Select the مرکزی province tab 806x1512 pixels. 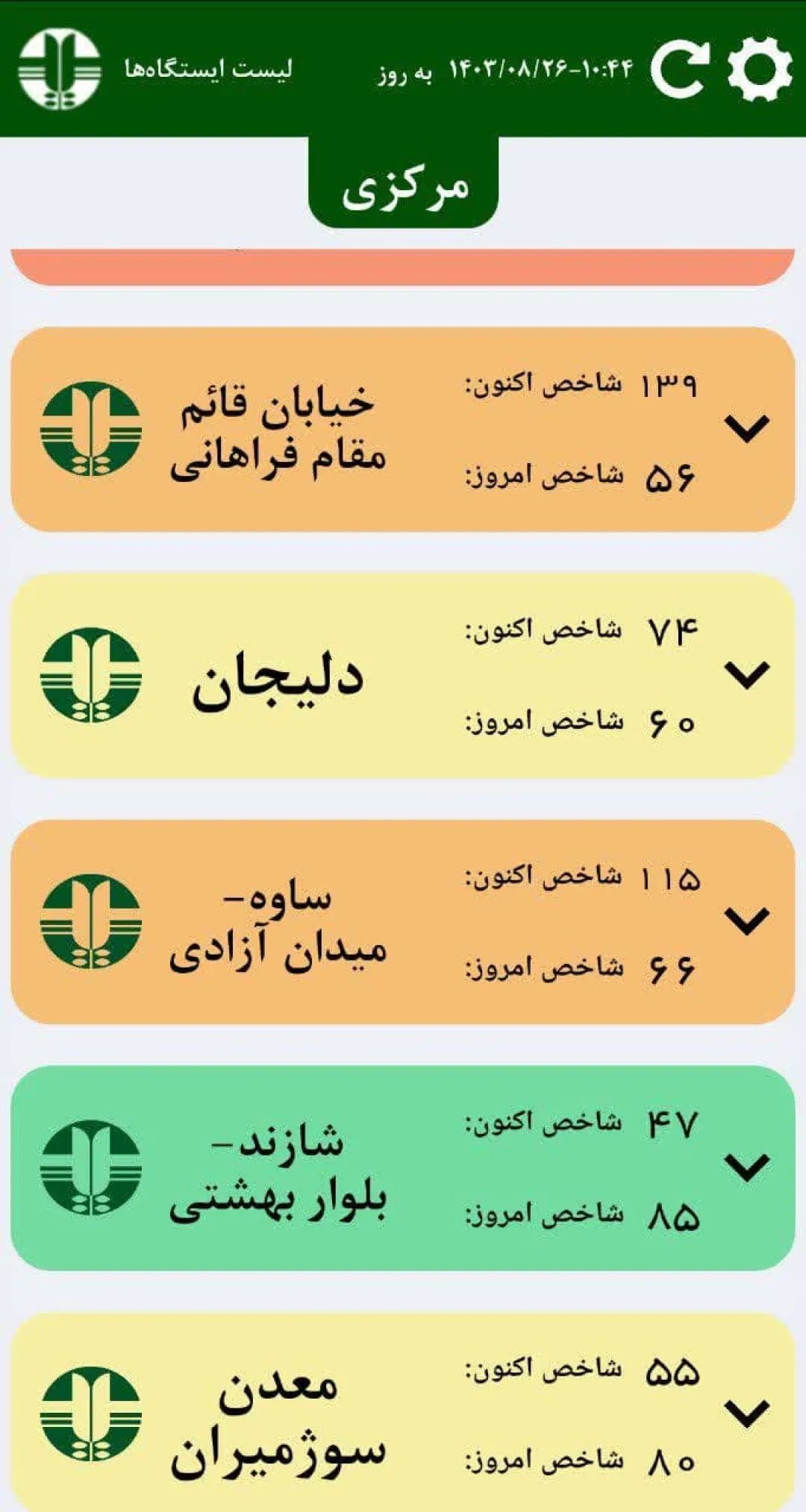pos(403,183)
